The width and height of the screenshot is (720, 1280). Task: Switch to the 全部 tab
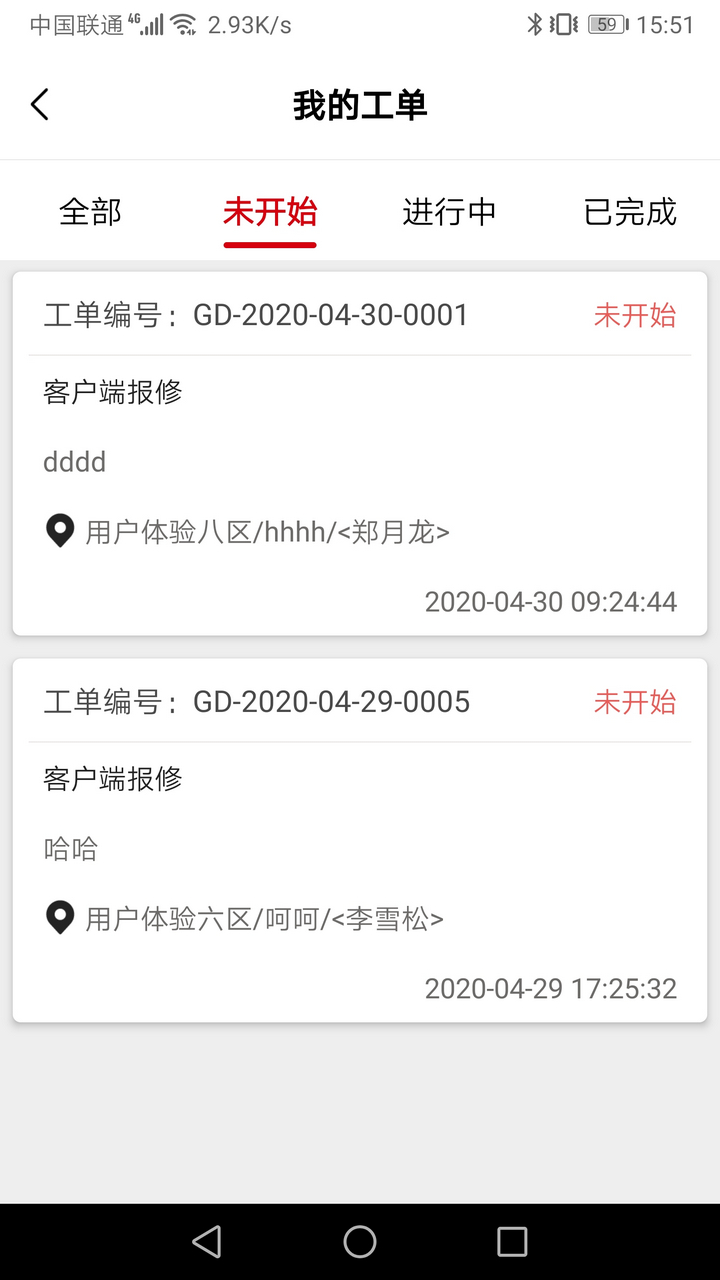91,212
